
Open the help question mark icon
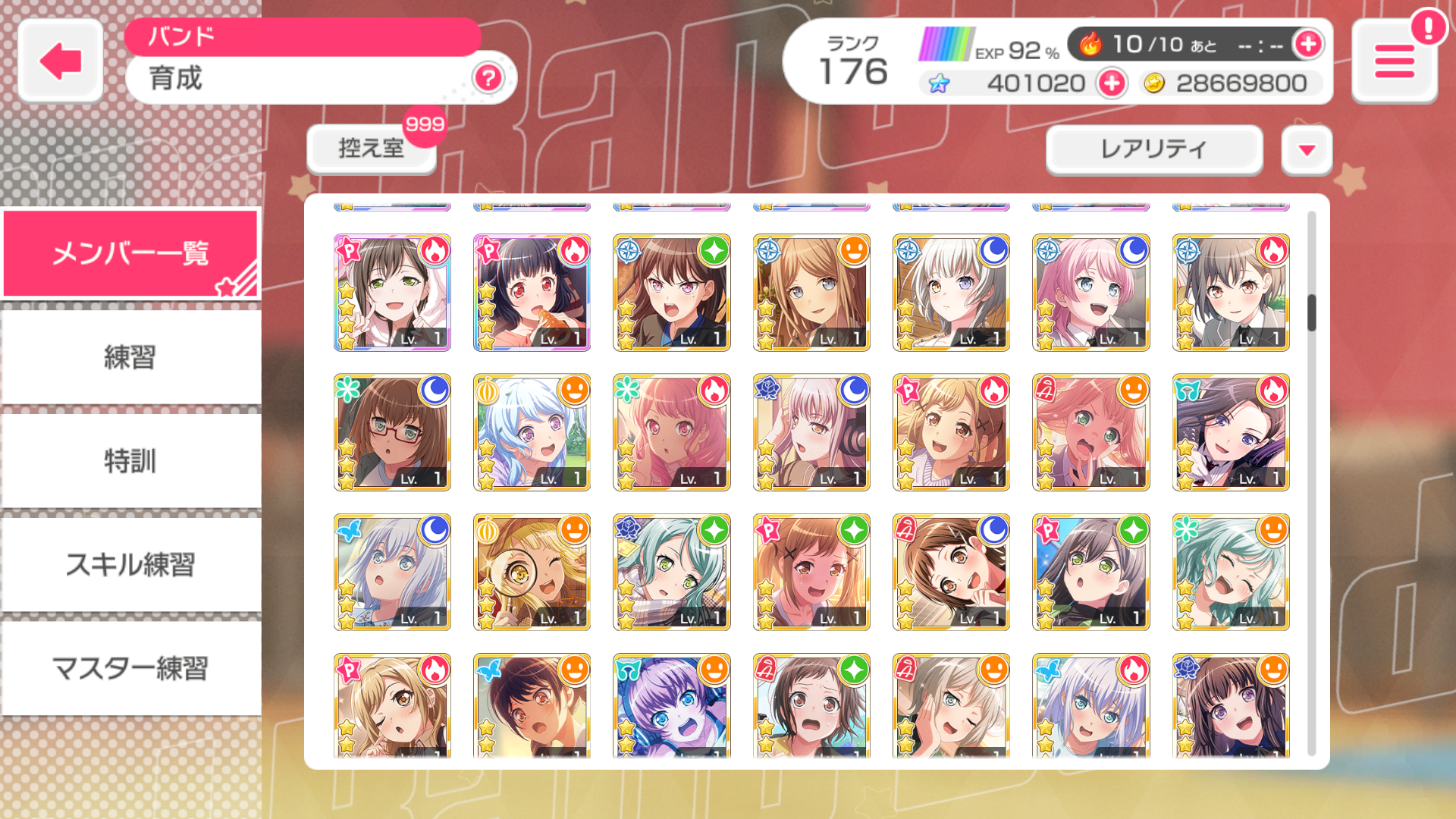[488, 77]
